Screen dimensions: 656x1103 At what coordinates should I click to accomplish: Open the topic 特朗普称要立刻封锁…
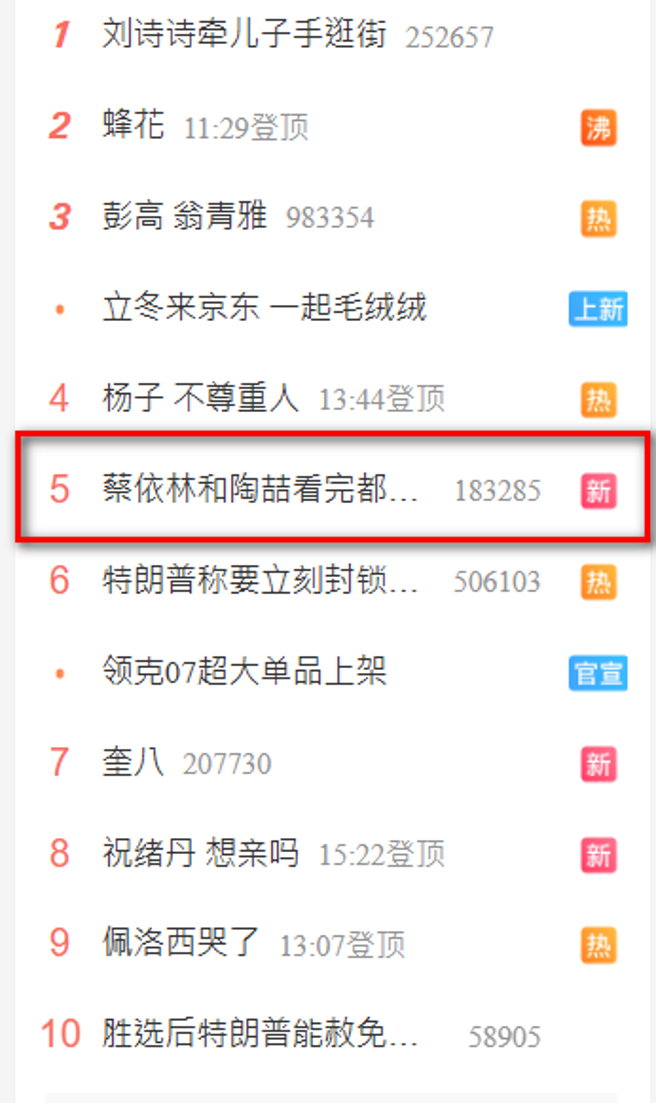(x=260, y=580)
